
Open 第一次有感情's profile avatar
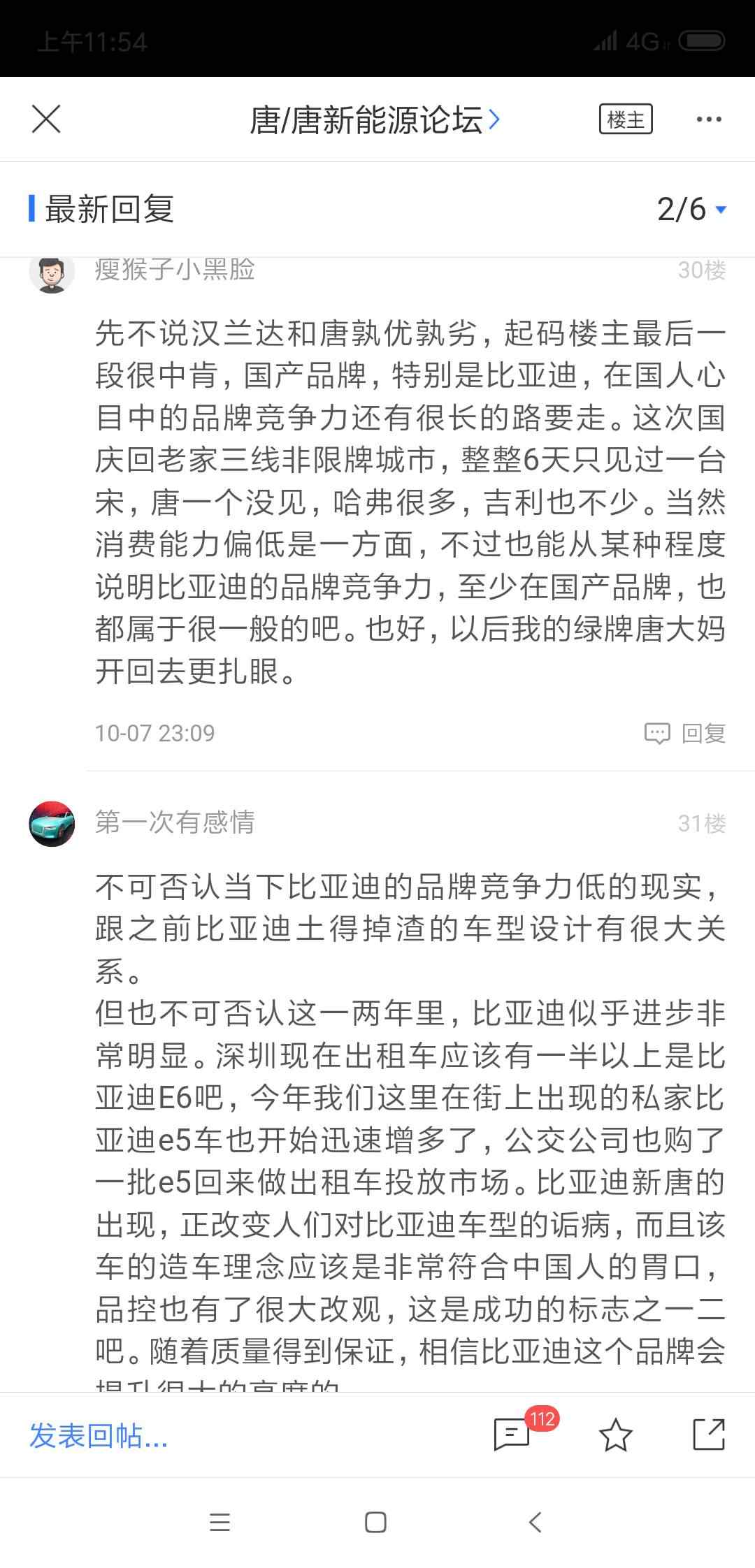[52, 823]
